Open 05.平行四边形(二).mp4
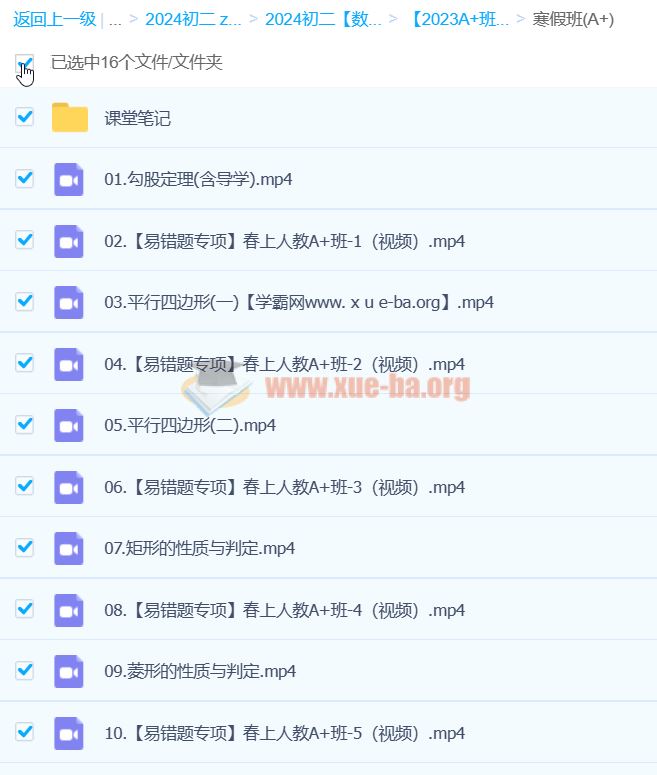Viewport: 657px width, 775px height. [190, 425]
